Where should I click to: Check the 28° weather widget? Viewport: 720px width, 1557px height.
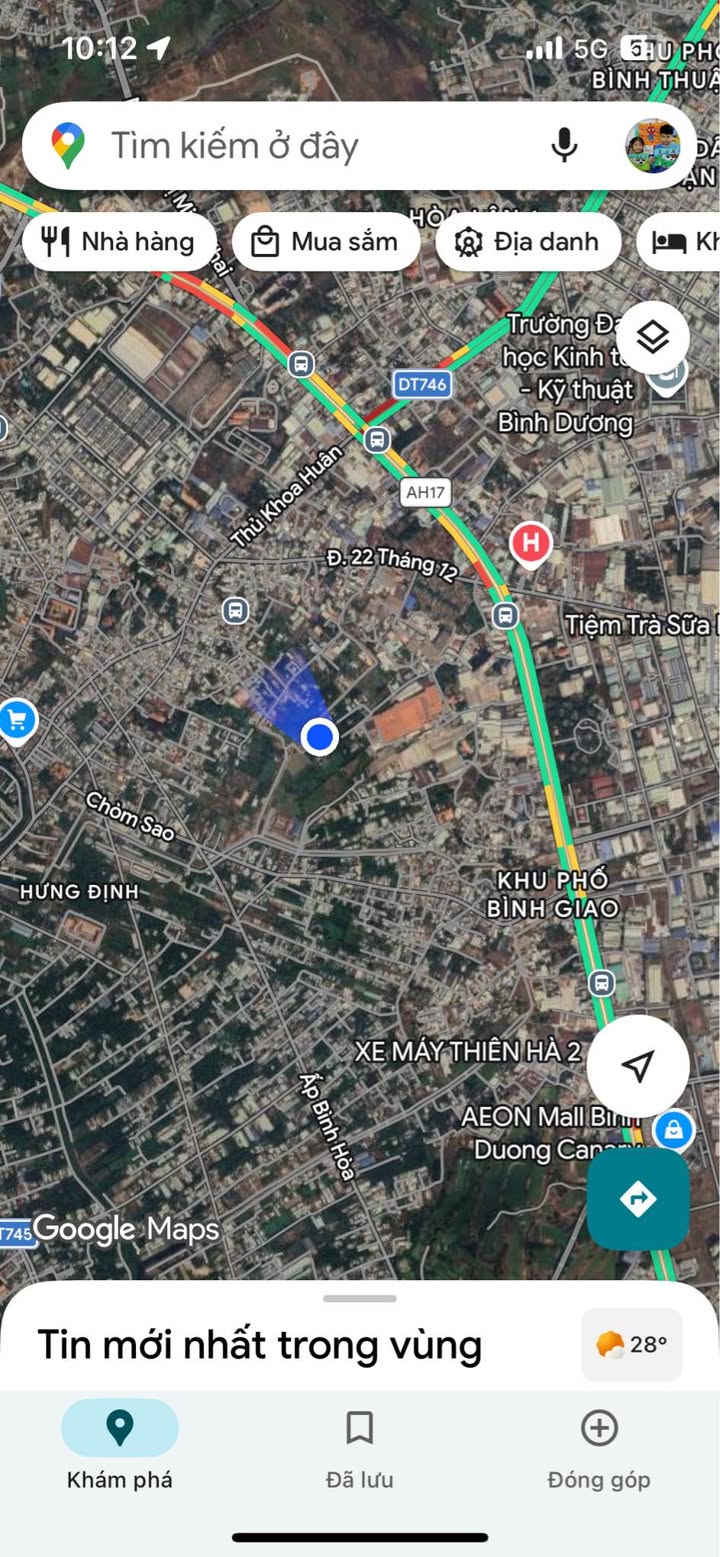pos(632,1345)
